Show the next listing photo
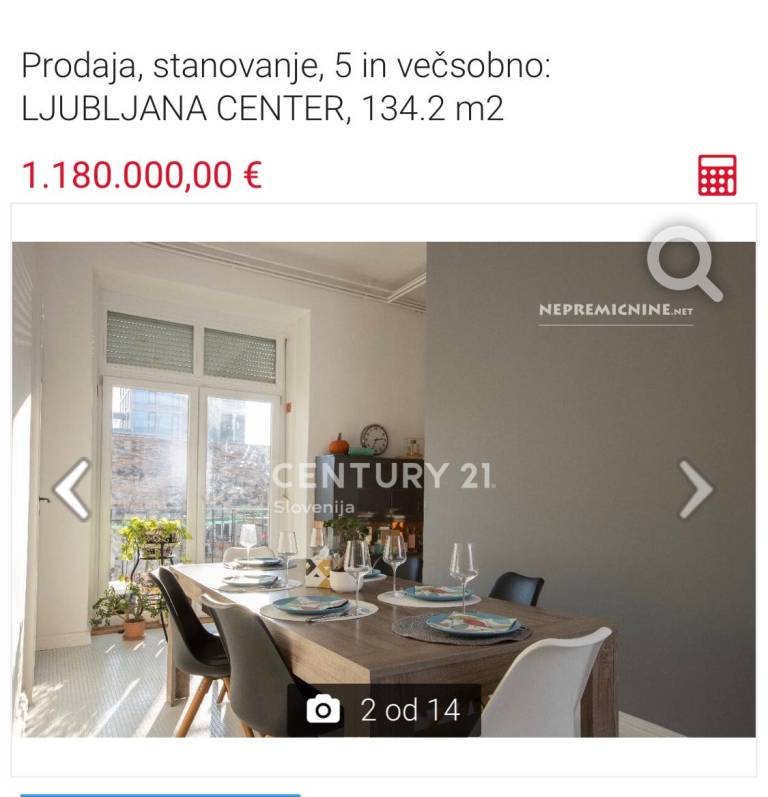This screenshot has width=768, height=797. [x=696, y=489]
